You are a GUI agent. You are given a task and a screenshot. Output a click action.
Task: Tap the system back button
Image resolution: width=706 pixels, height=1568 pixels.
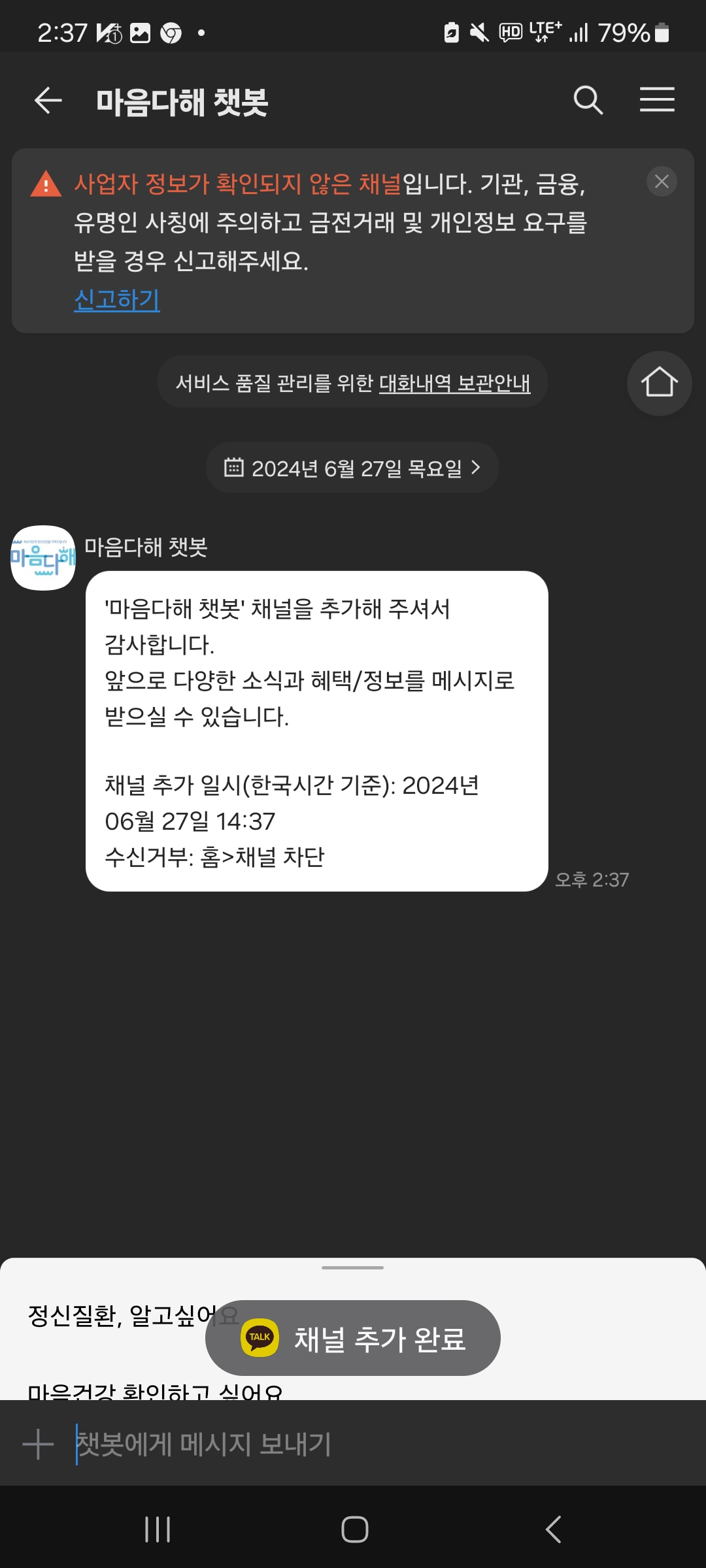tap(553, 1529)
